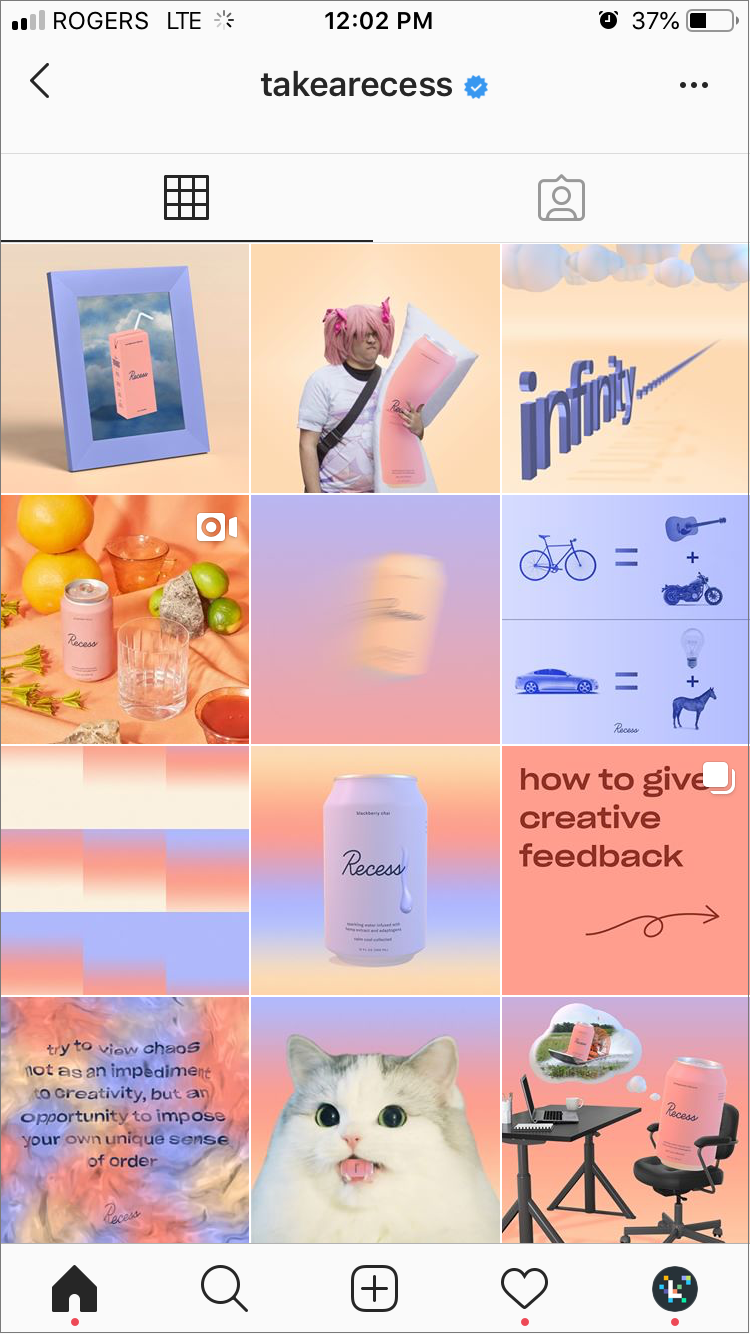Open the white cat post
Viewport: 750px width, 1334px height.
[375, 1120]
